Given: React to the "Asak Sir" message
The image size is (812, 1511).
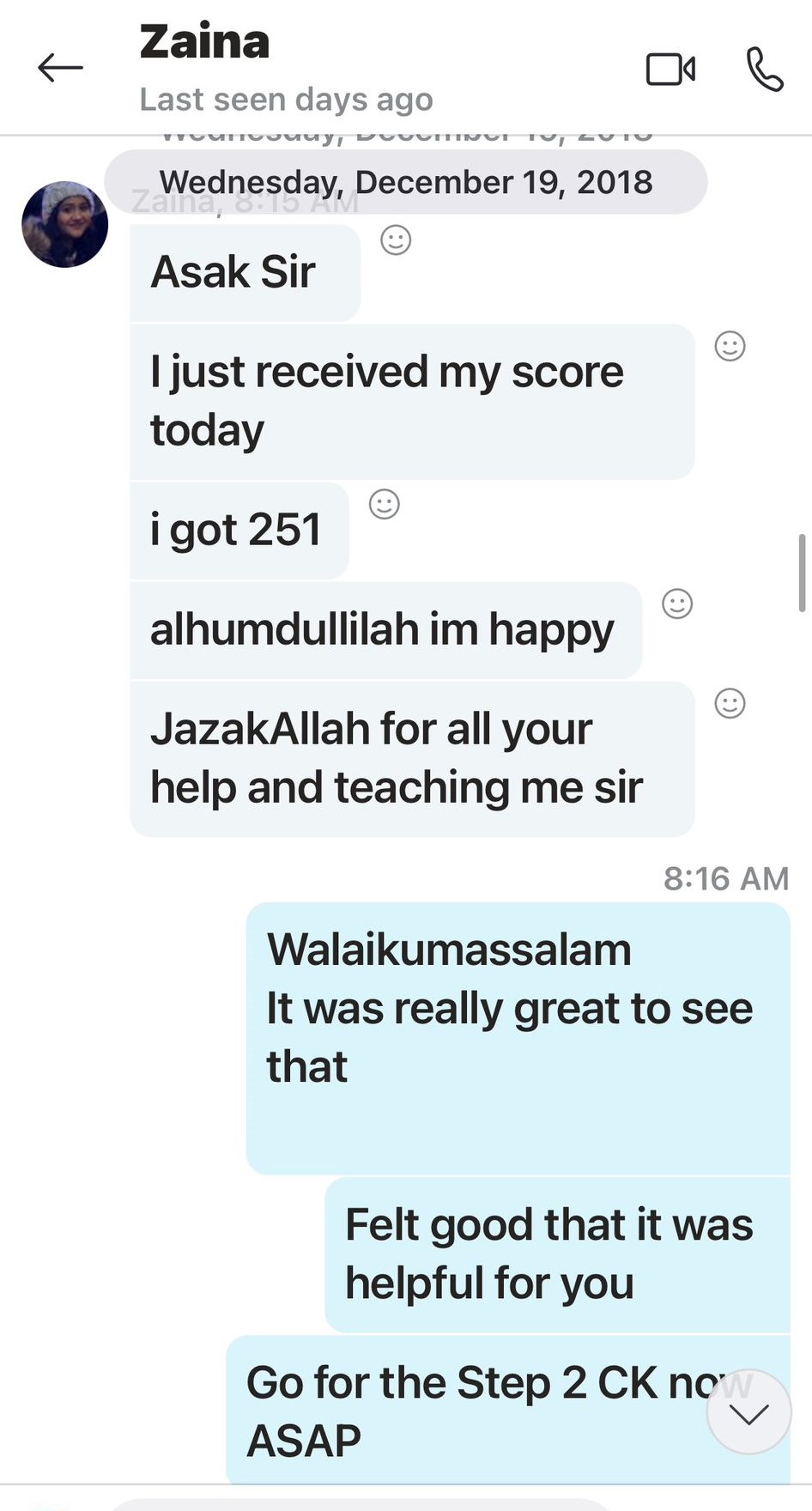Looking at the screenshot, I should click(396, 240).
